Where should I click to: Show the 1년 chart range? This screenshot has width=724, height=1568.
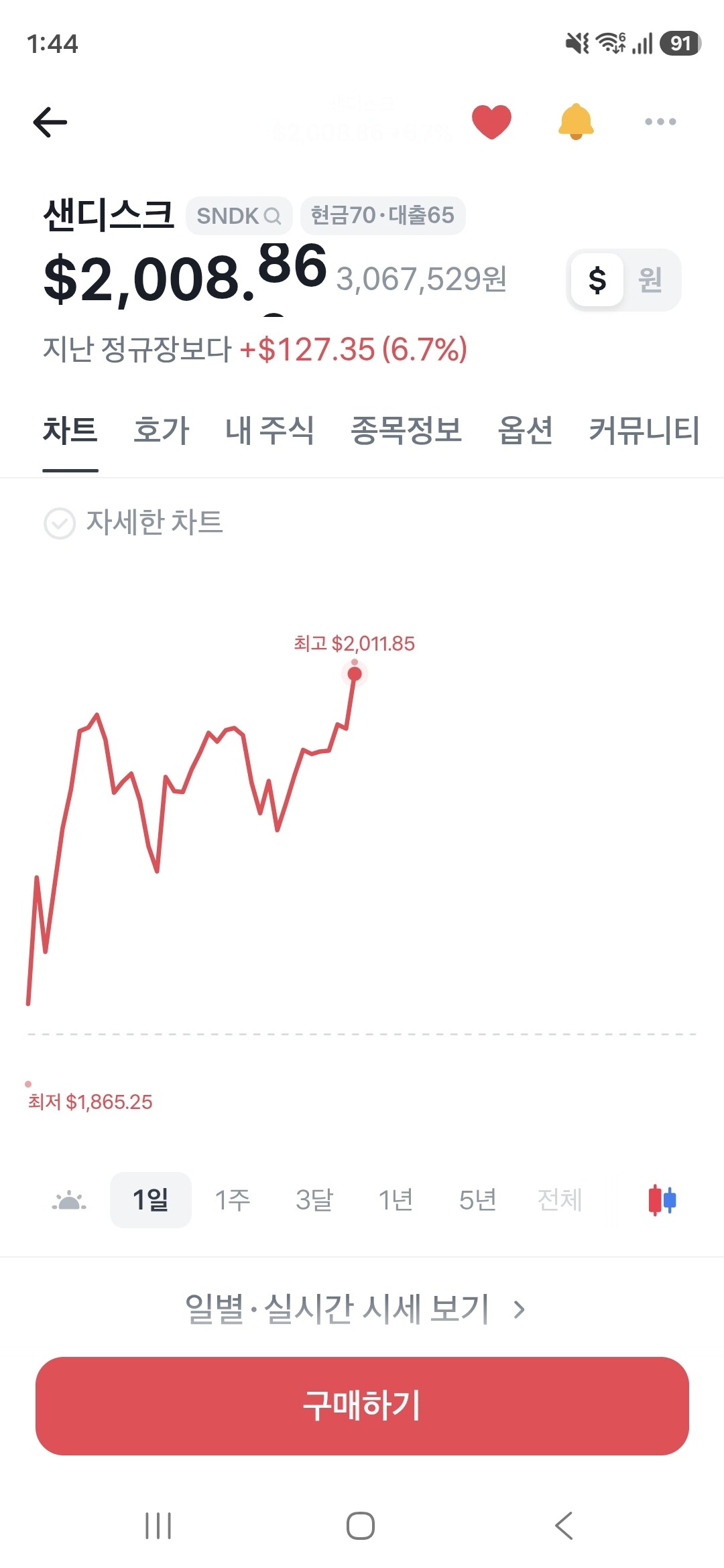396,1200
